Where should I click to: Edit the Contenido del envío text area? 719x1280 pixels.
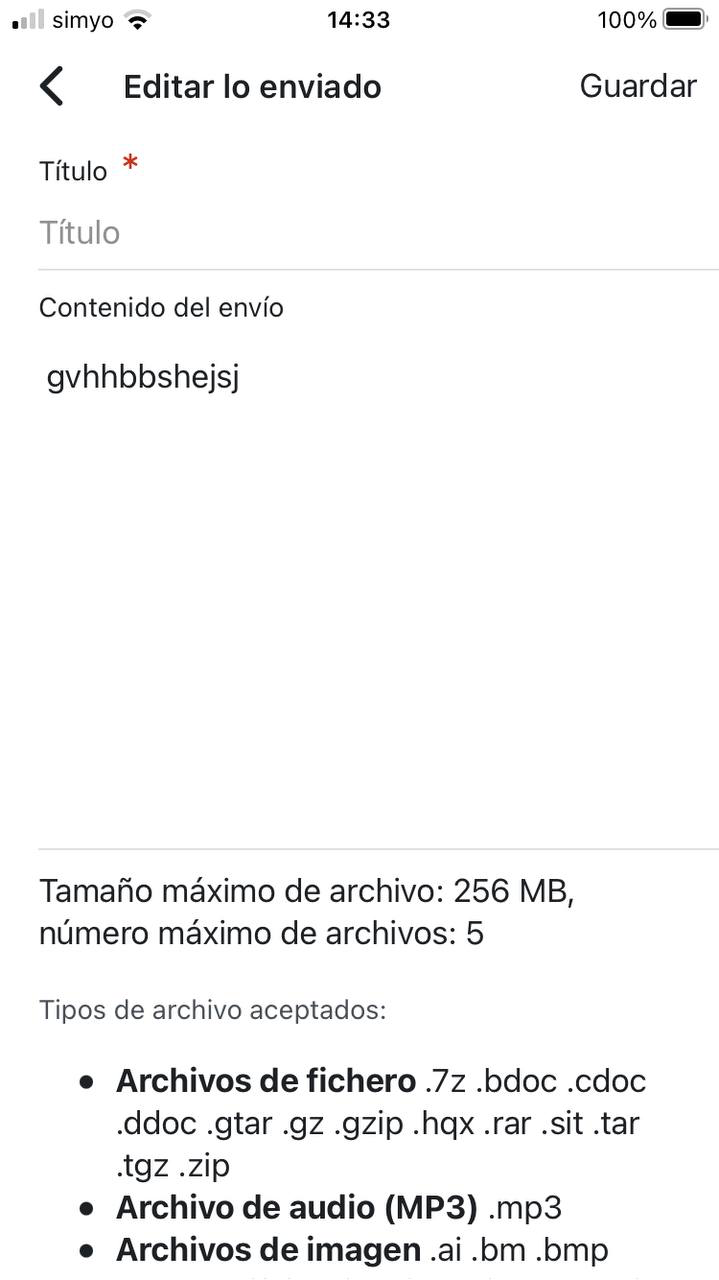pyautogui.click(x=378, y=590)
